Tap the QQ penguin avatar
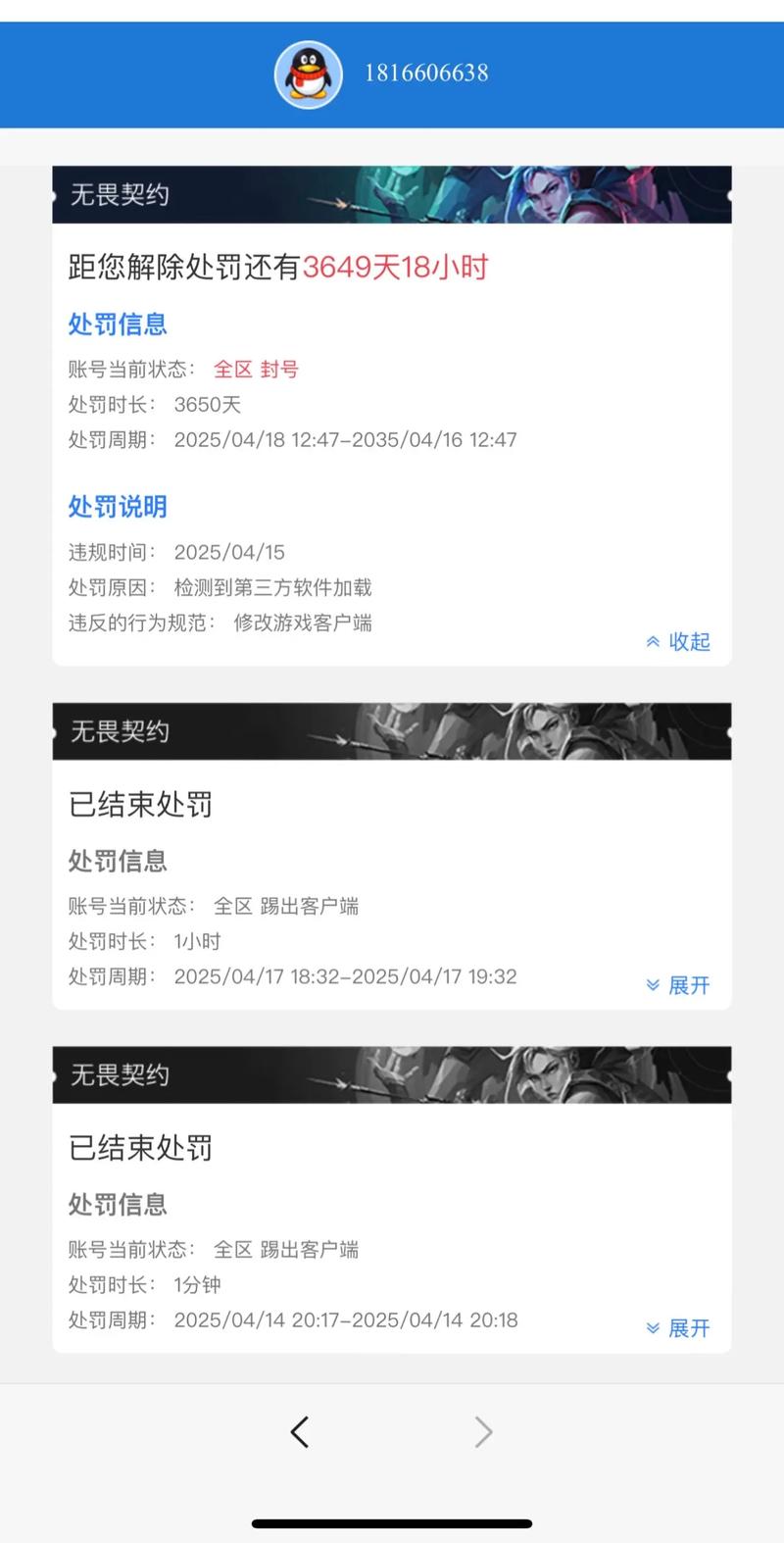Viewport: 784px width, 1543px height. 308,75
